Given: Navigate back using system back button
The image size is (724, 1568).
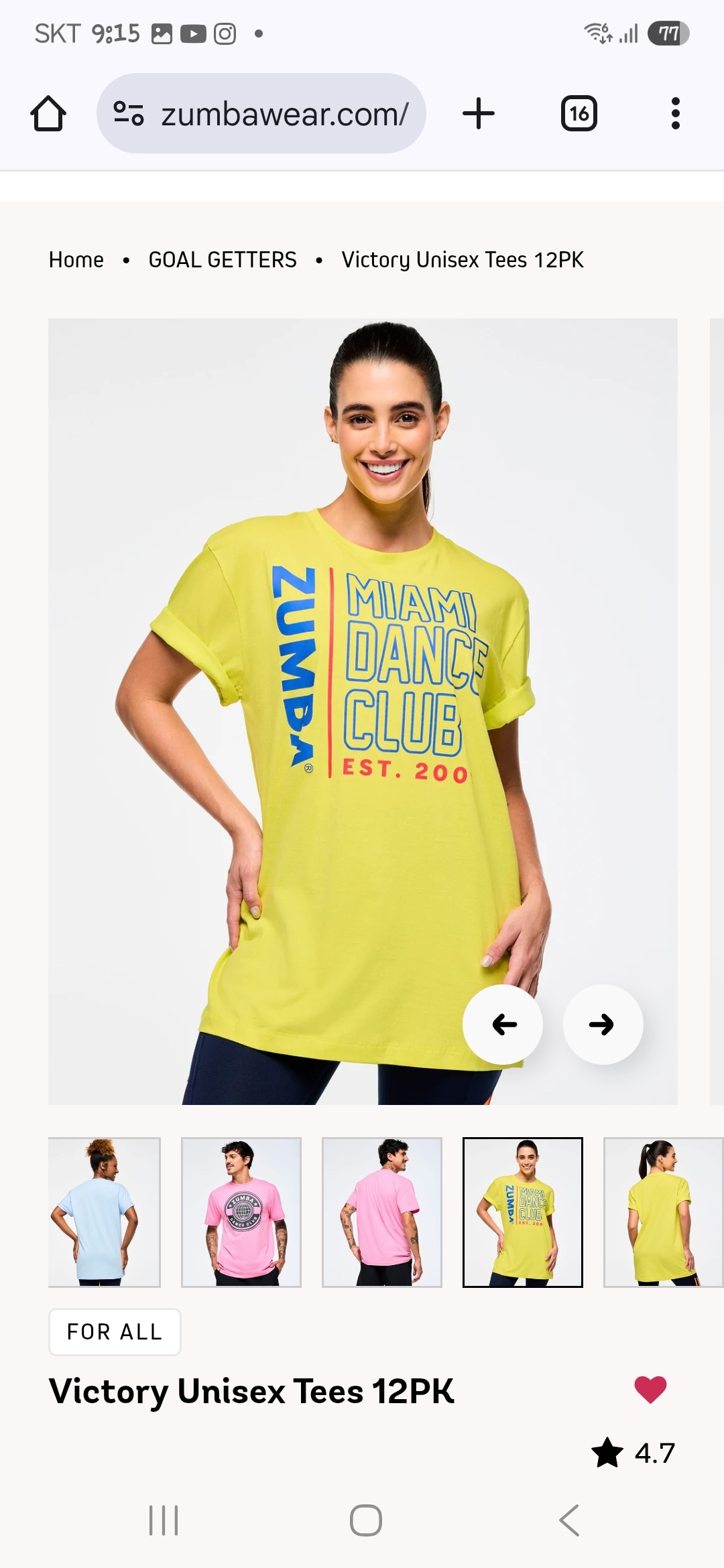Looking at the screenshot, I should (569, 1520).
